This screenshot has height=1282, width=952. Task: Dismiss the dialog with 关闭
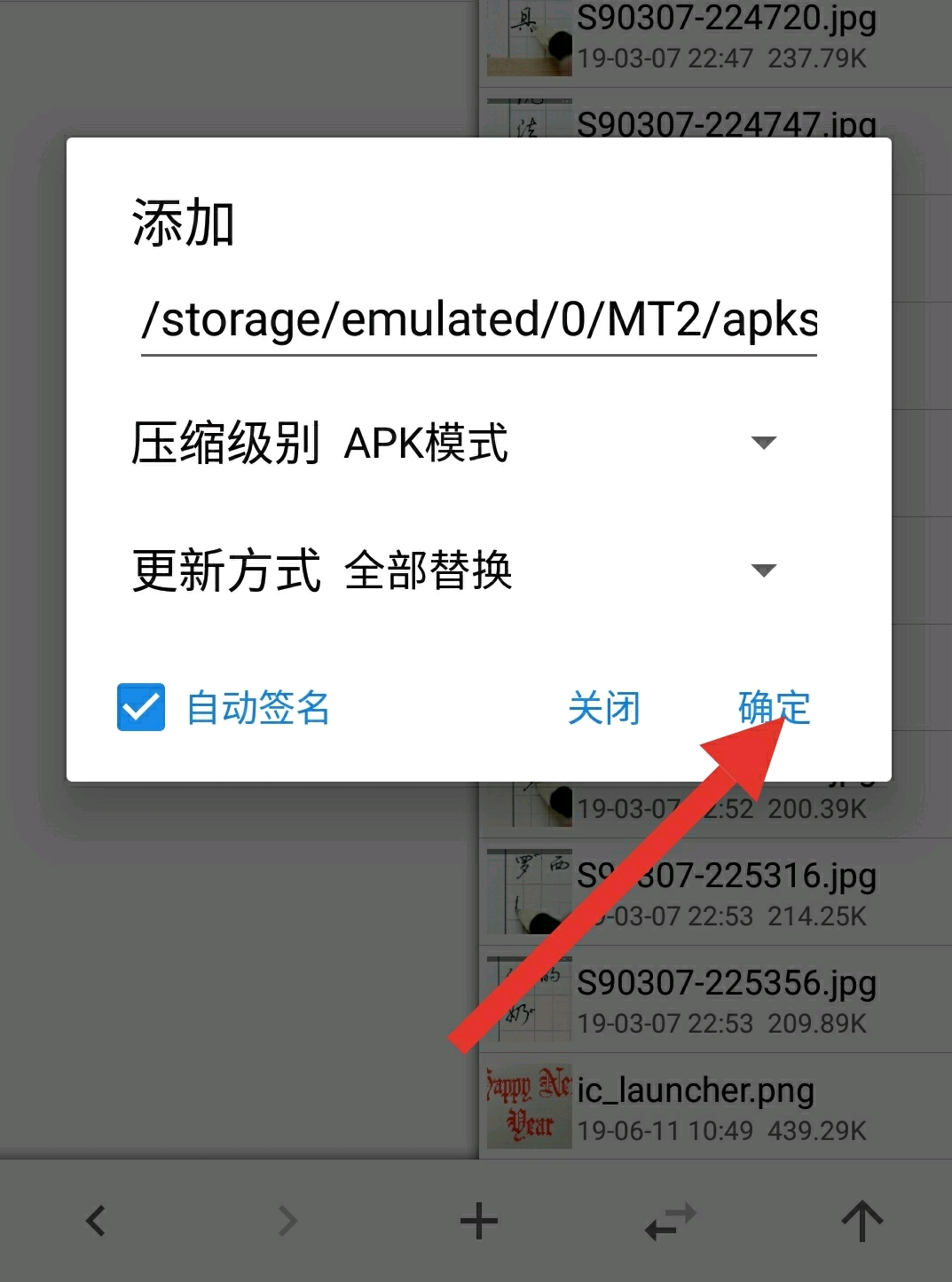click(x=603, y=708)
